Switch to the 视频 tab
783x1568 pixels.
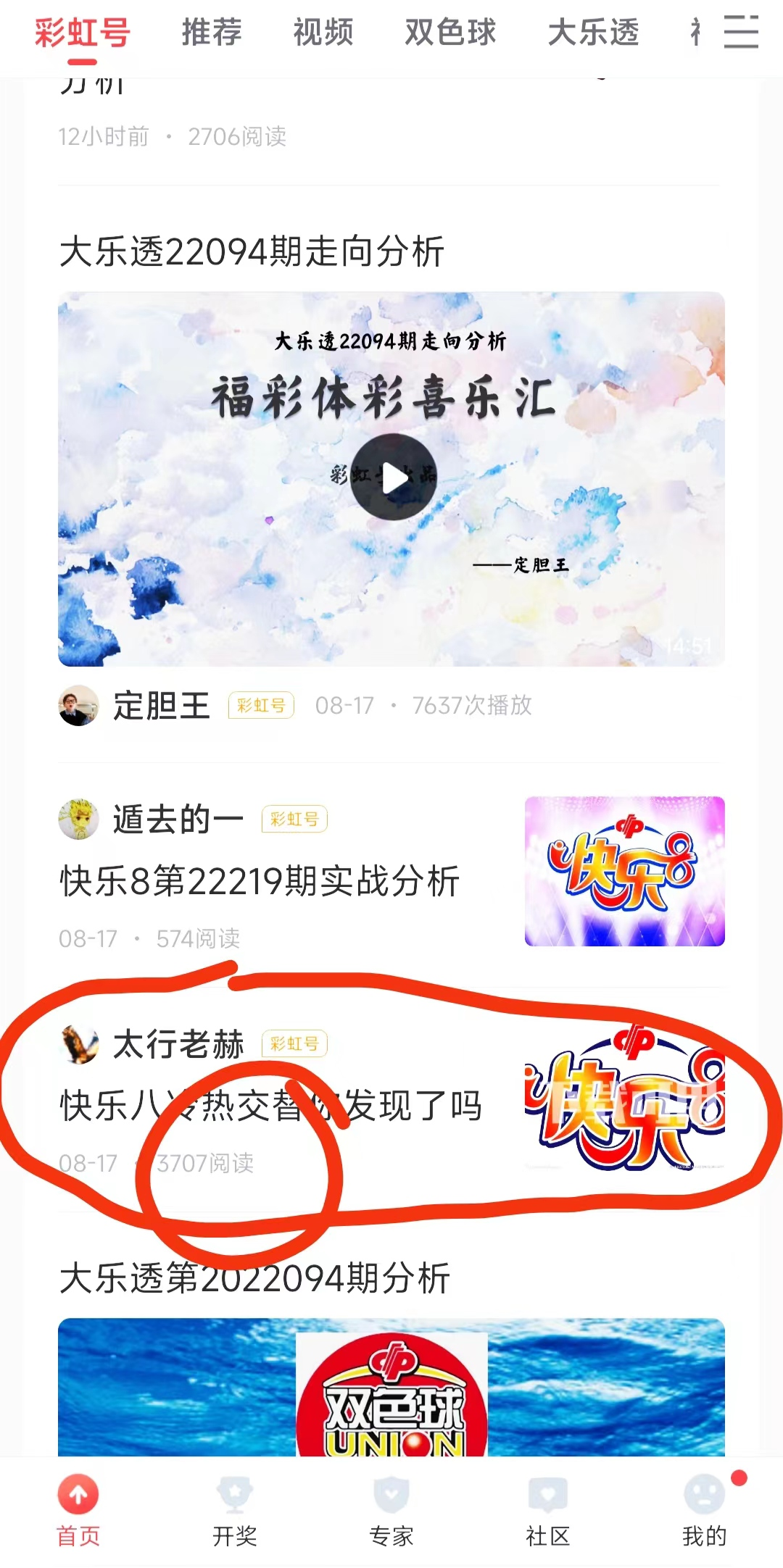click(x=323, y=33)
